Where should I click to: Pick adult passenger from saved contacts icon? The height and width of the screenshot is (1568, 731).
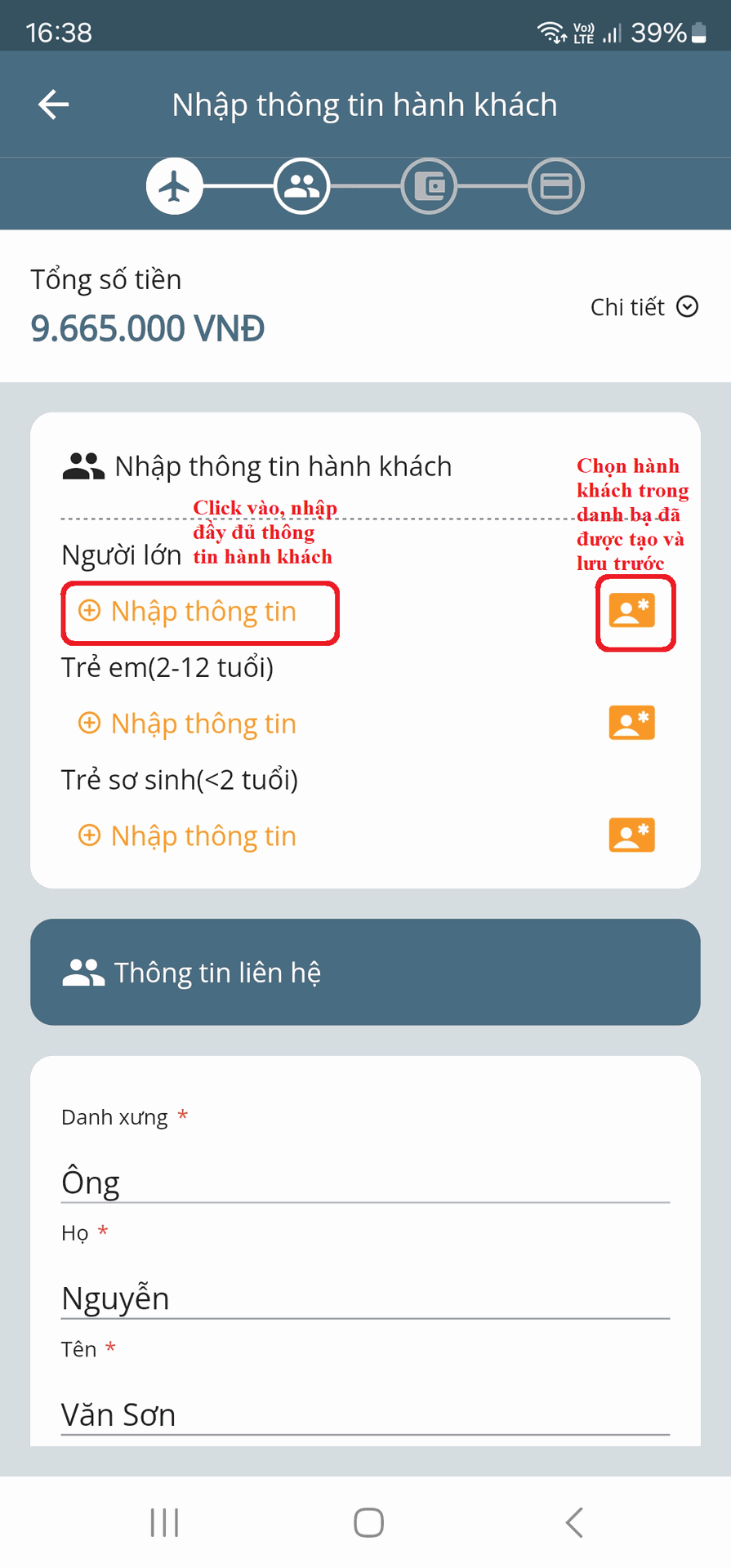tap(632, 611)
